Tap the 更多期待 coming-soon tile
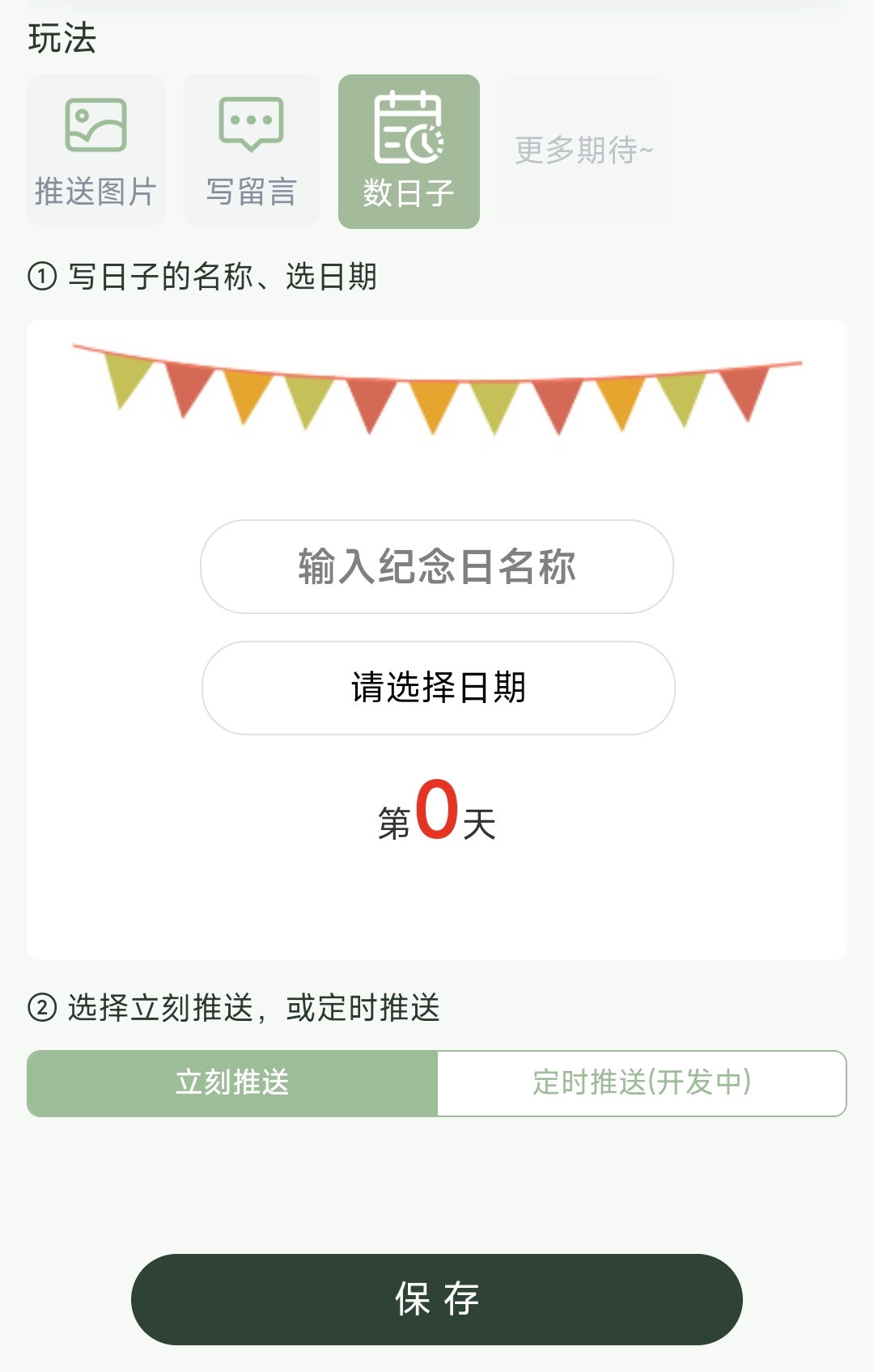The image size is (874, 1372). click(584, 149)
